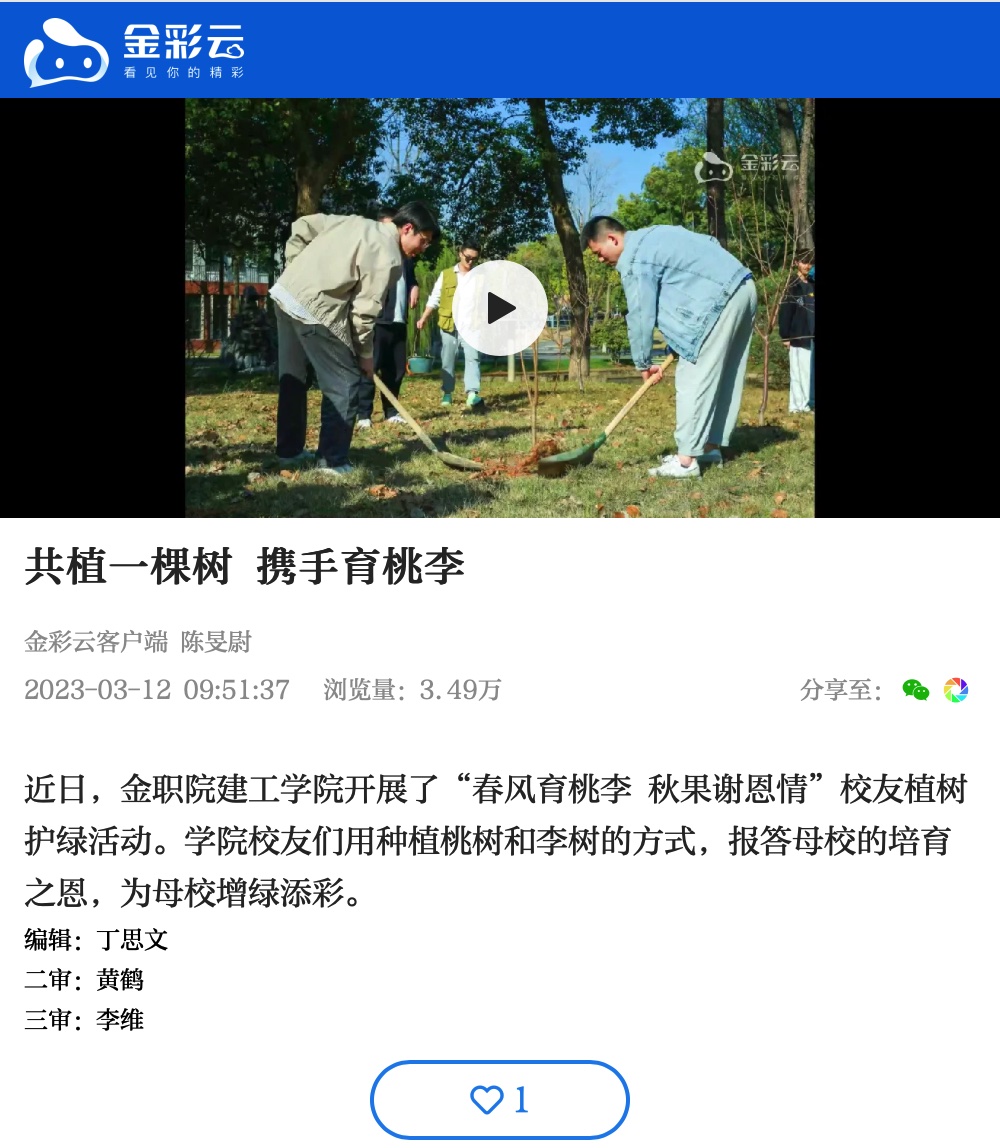
Task: Like this article with the heart button
Action: click(x=499, y=1100)
